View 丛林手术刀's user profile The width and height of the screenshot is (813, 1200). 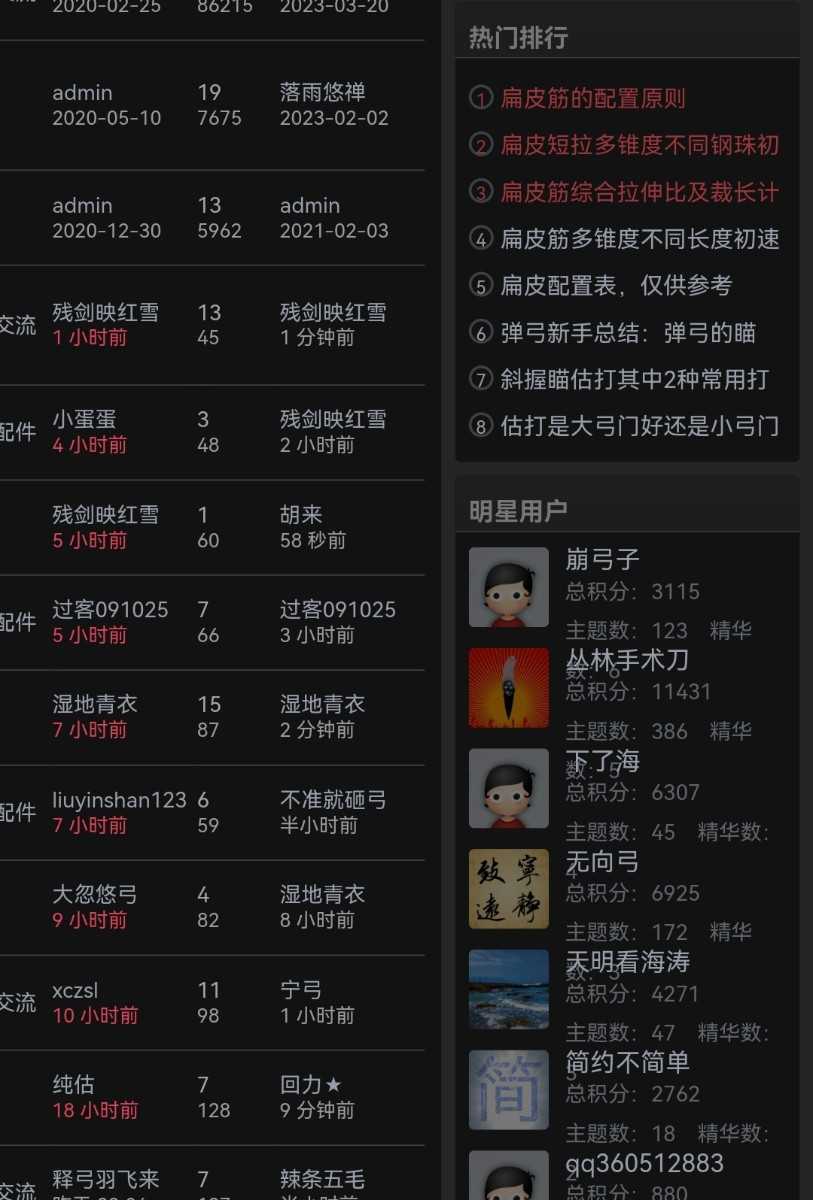[627, 660]
